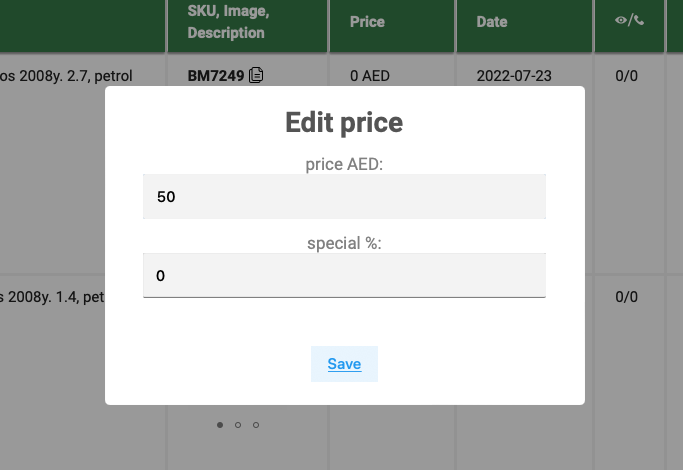The width and height of the screenshot is (683, 470).
Task: Focus the special % input field
Action: [x=344, y=275]
